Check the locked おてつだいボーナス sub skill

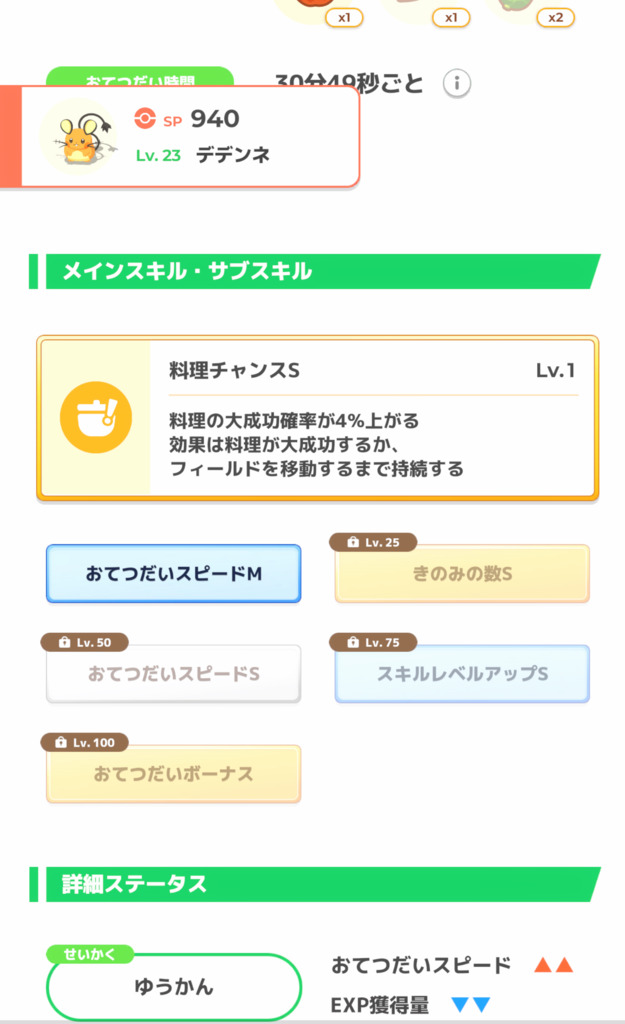point(174,774)
